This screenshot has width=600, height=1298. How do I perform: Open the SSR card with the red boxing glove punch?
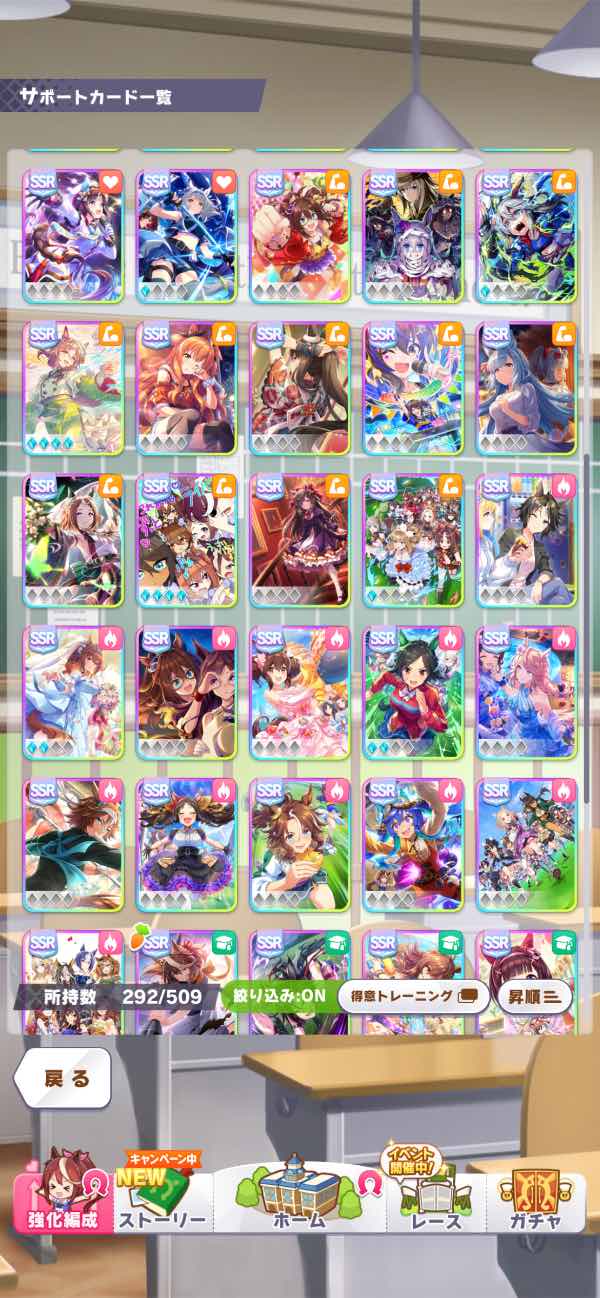pos(299,234)
